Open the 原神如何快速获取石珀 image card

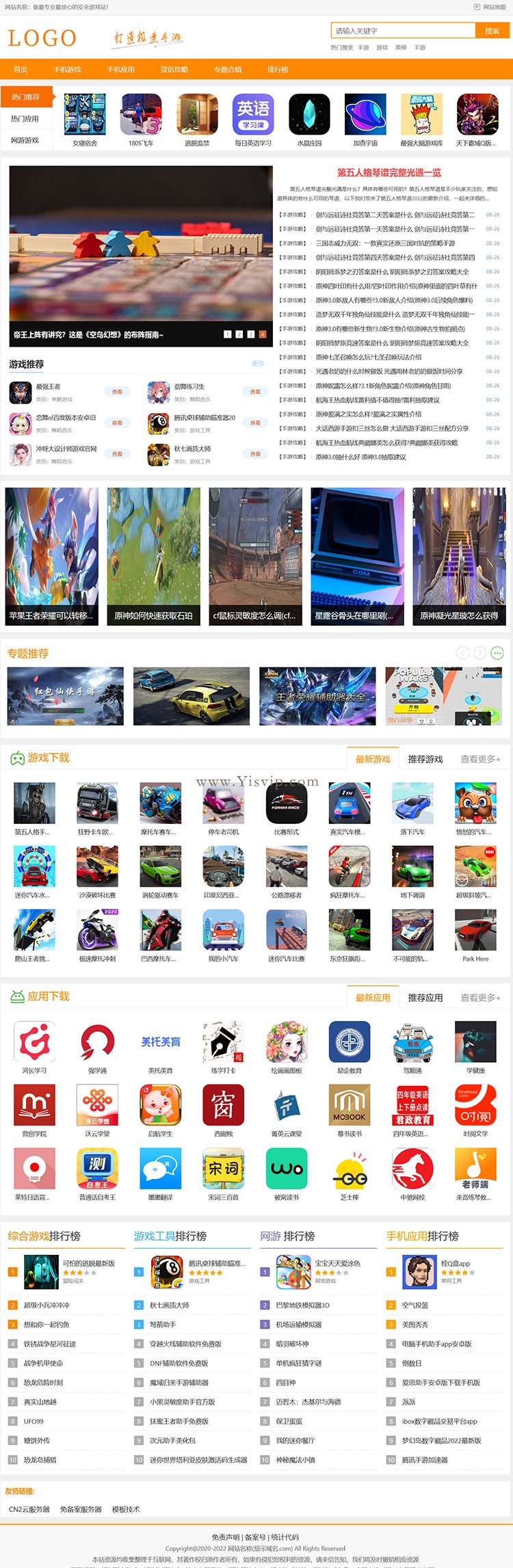153,556
